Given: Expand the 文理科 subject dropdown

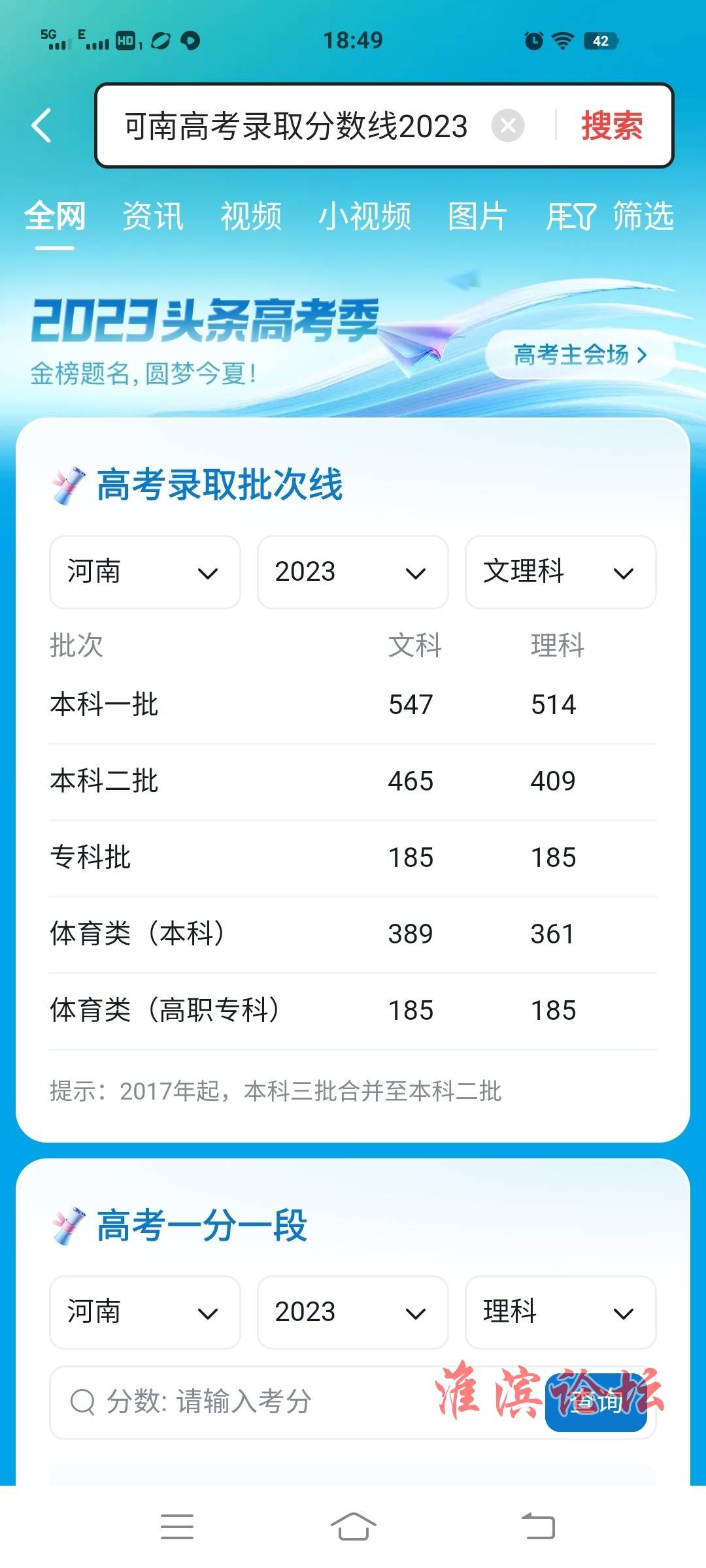Looking at the screenshot, I should point(561,572).
